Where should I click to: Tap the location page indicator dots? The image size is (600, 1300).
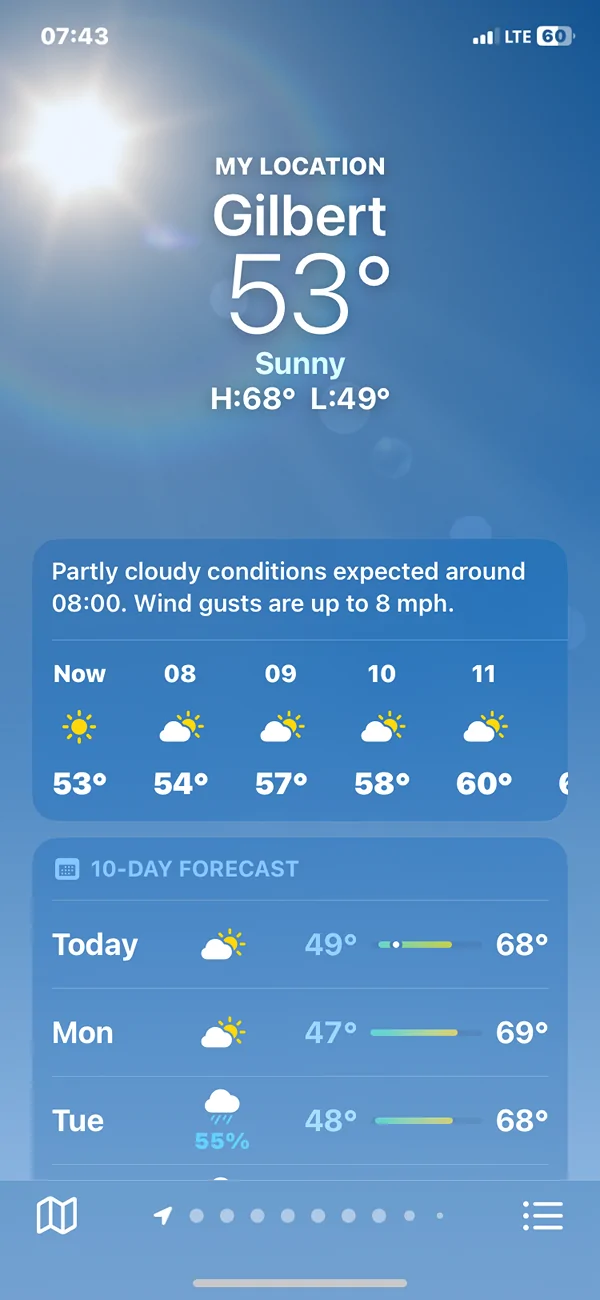[300, 1216]
